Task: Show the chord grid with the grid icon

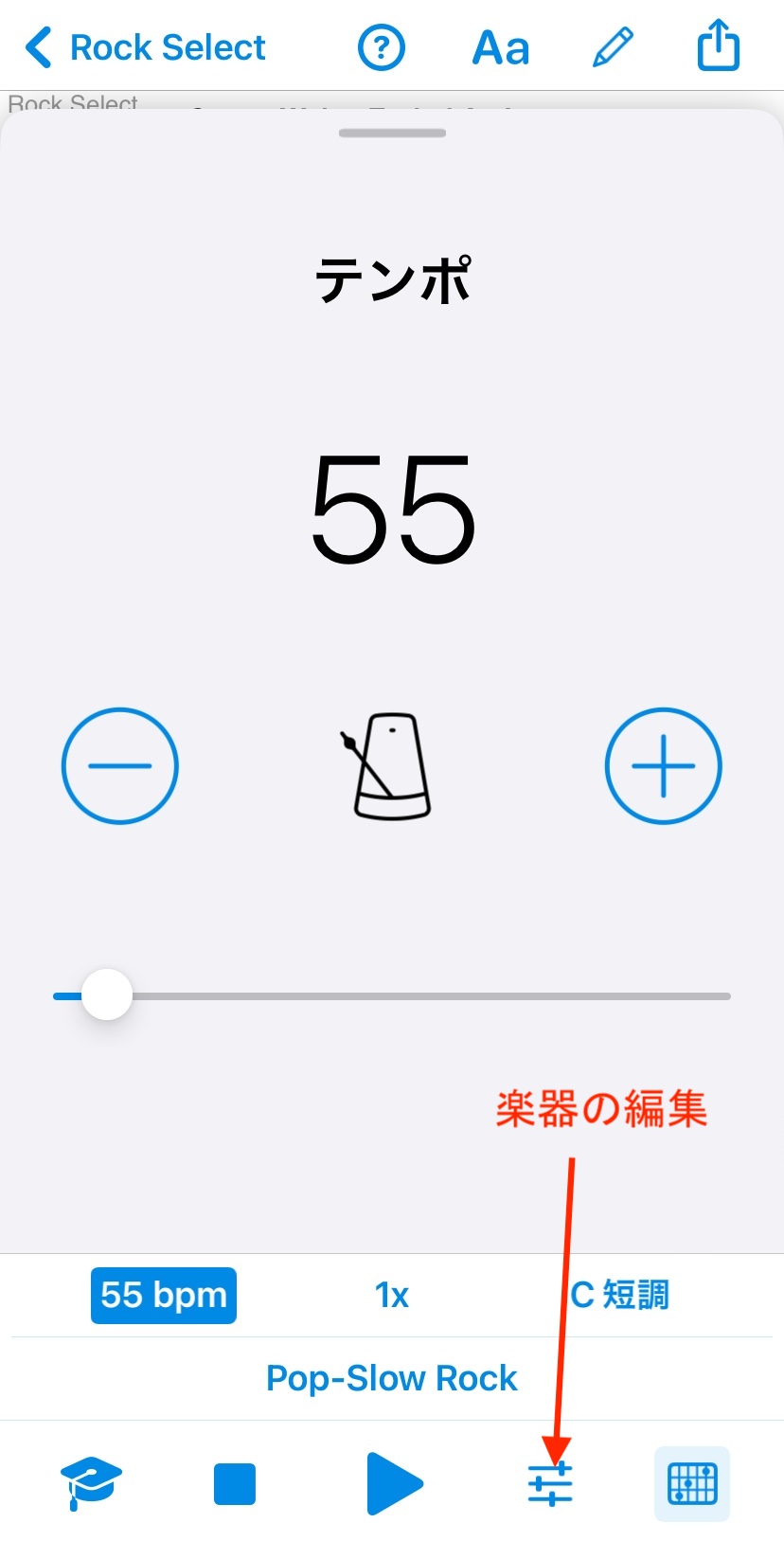Action: pos(691,1483)
